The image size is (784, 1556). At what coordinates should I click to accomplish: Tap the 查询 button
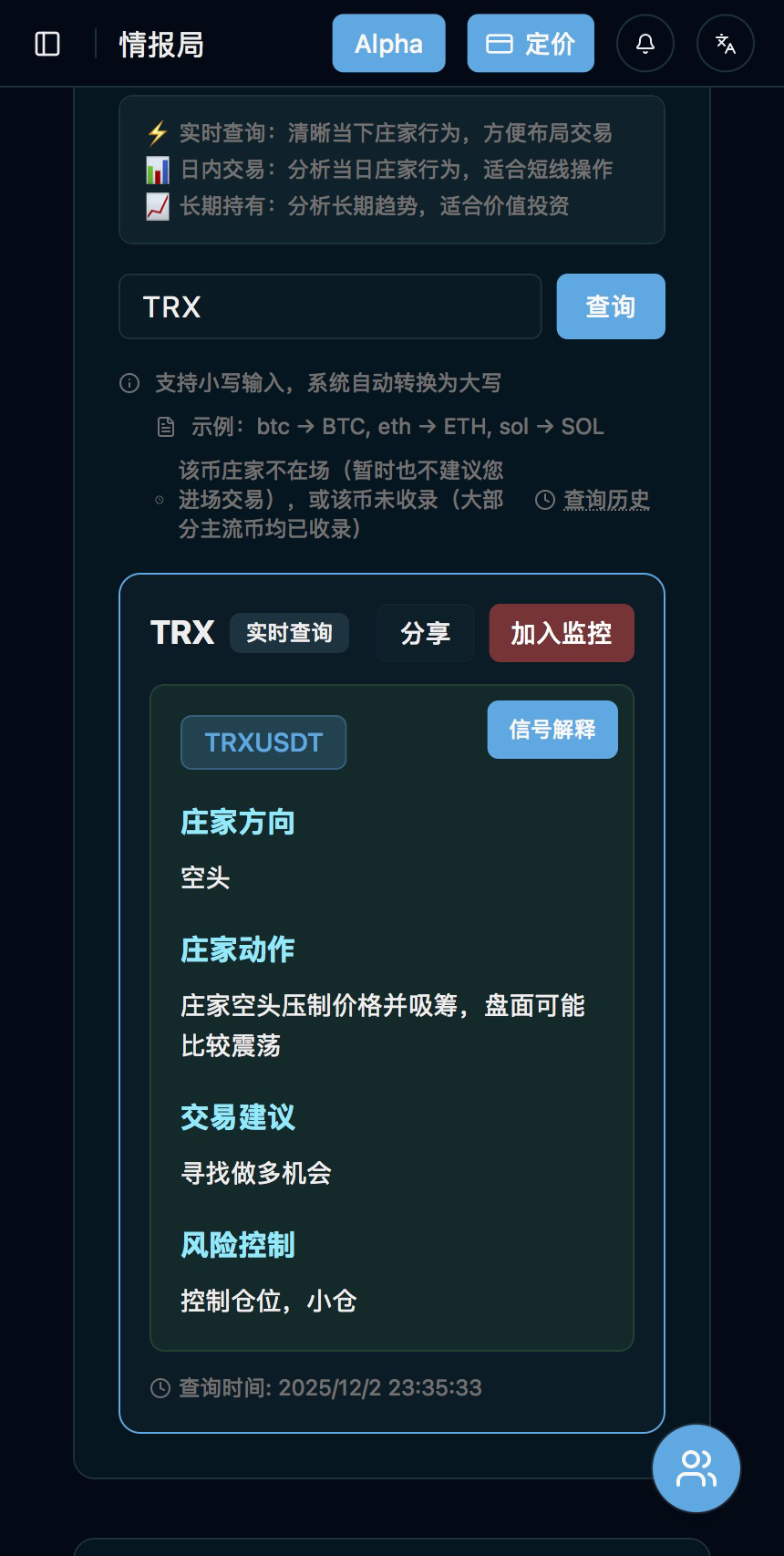[611, 306]
